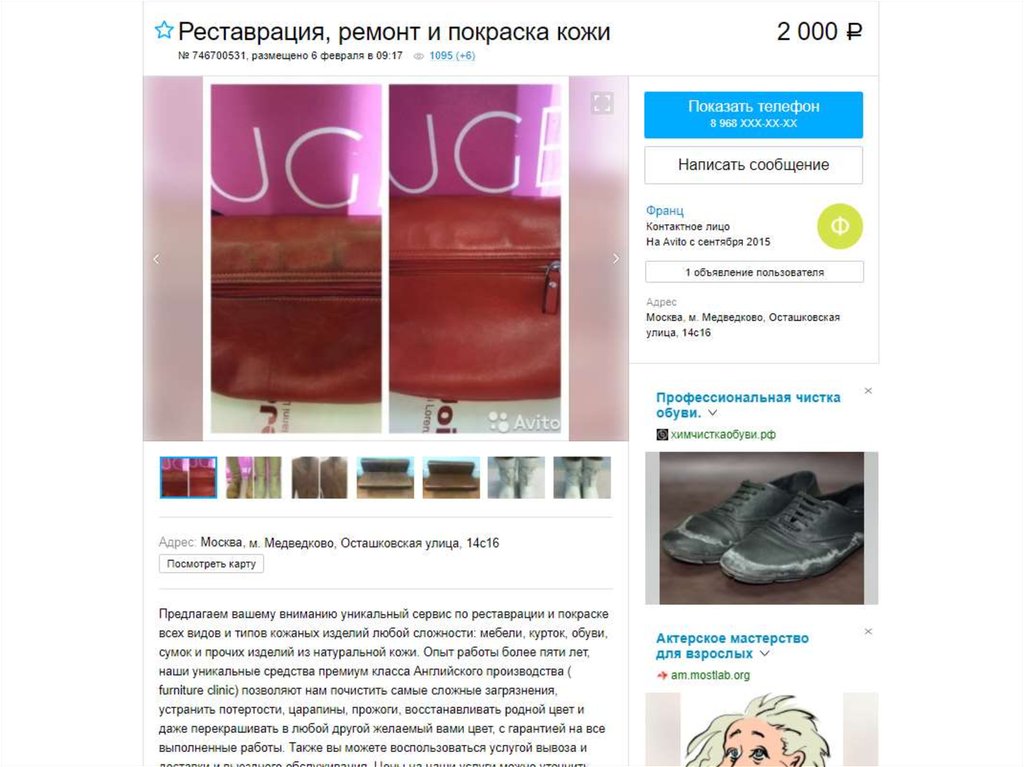Show the previous photo with the left arrow
Image resolution: width=1024 pixels, height=767 pixels.
156,259
